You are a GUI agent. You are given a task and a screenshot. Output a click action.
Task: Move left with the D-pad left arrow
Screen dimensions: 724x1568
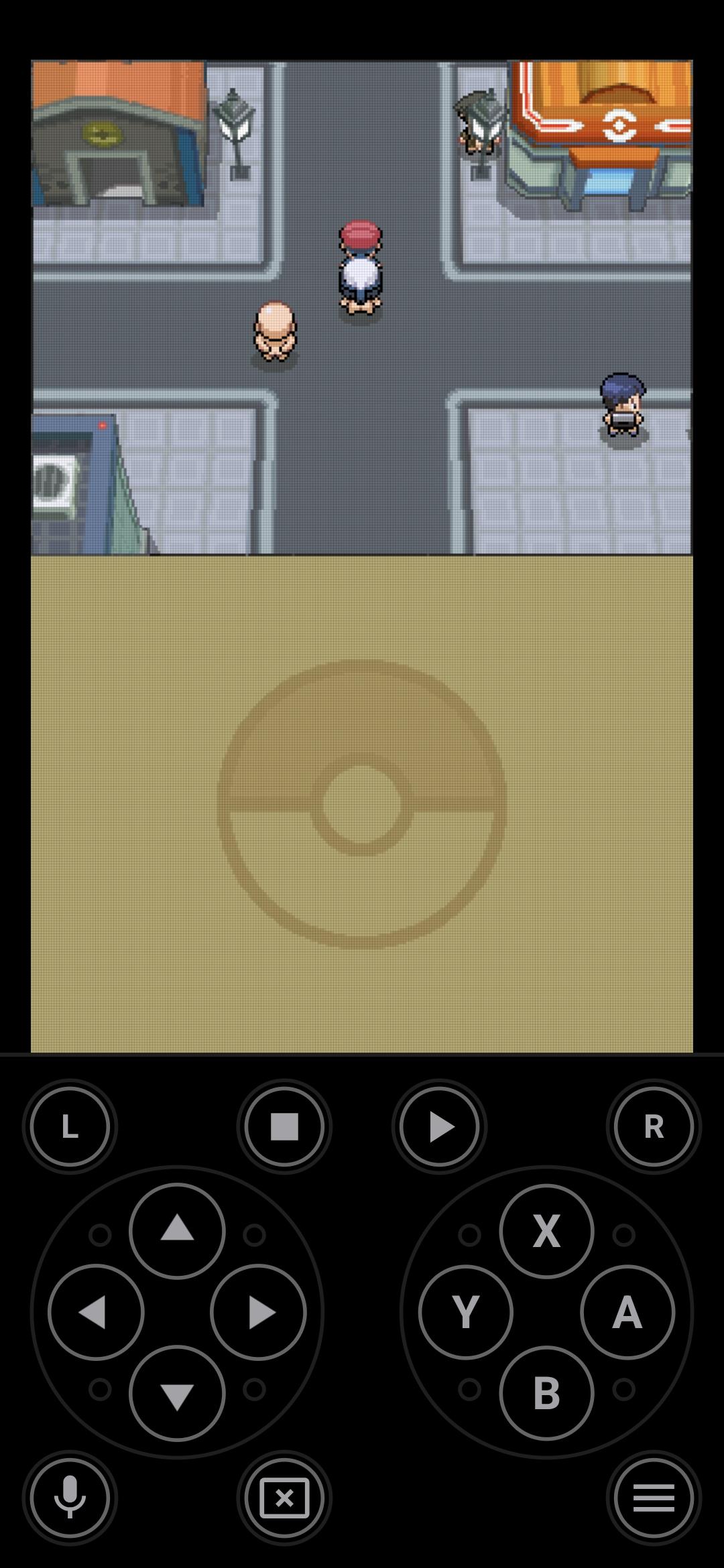point(96,1311)
